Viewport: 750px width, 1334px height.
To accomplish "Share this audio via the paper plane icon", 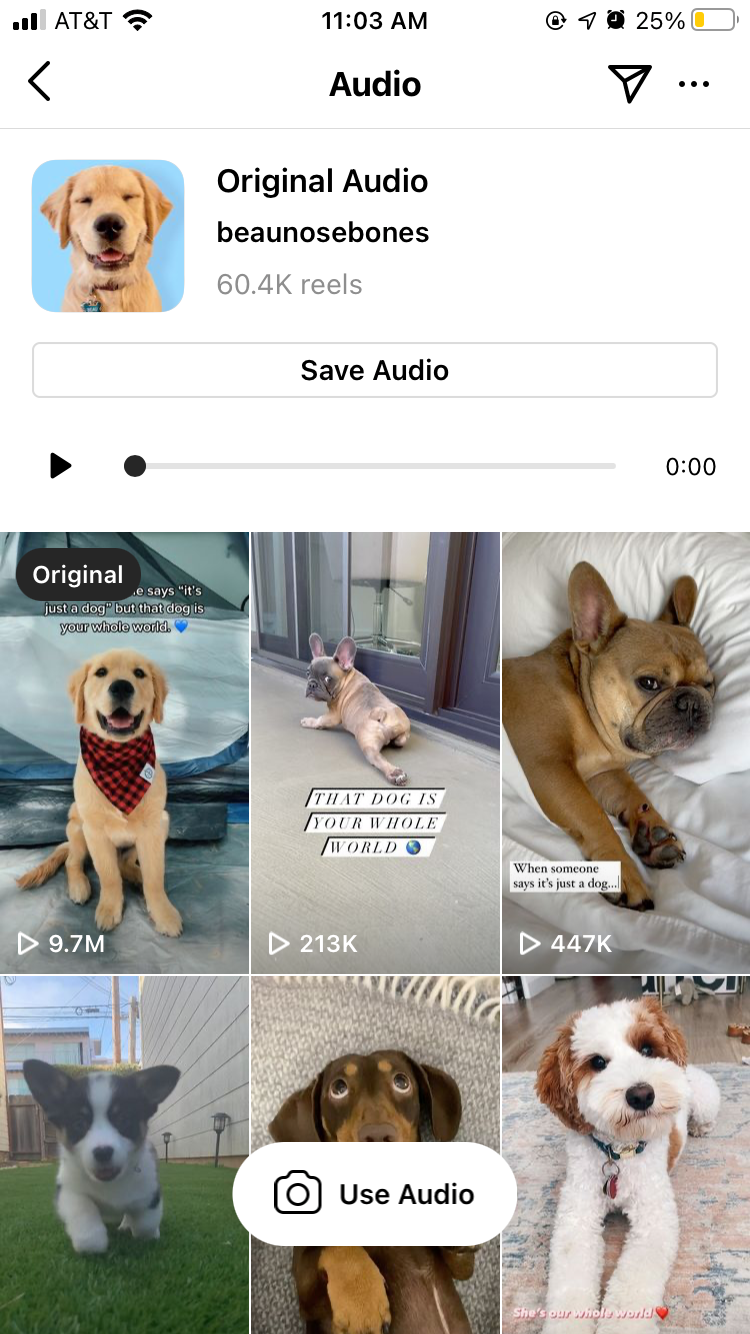I will click(629, 83).
